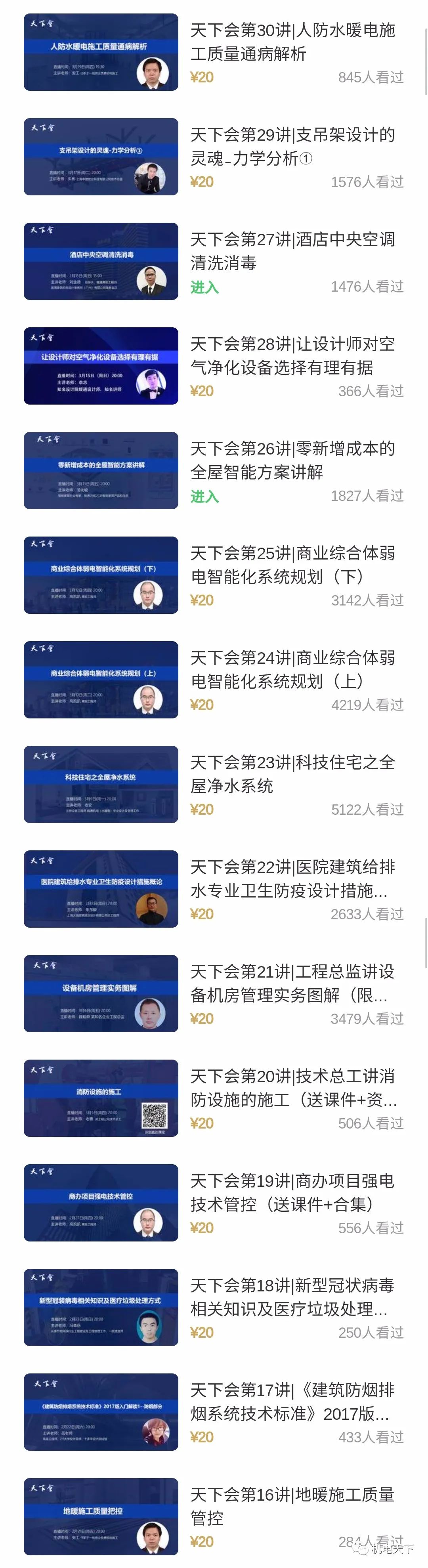Image resolution: width=428 pixels, height=1568 pixels.
Task: Open 第25讲 商业综合体弱电智能化系统规划（下）
Action: point(292,565)
